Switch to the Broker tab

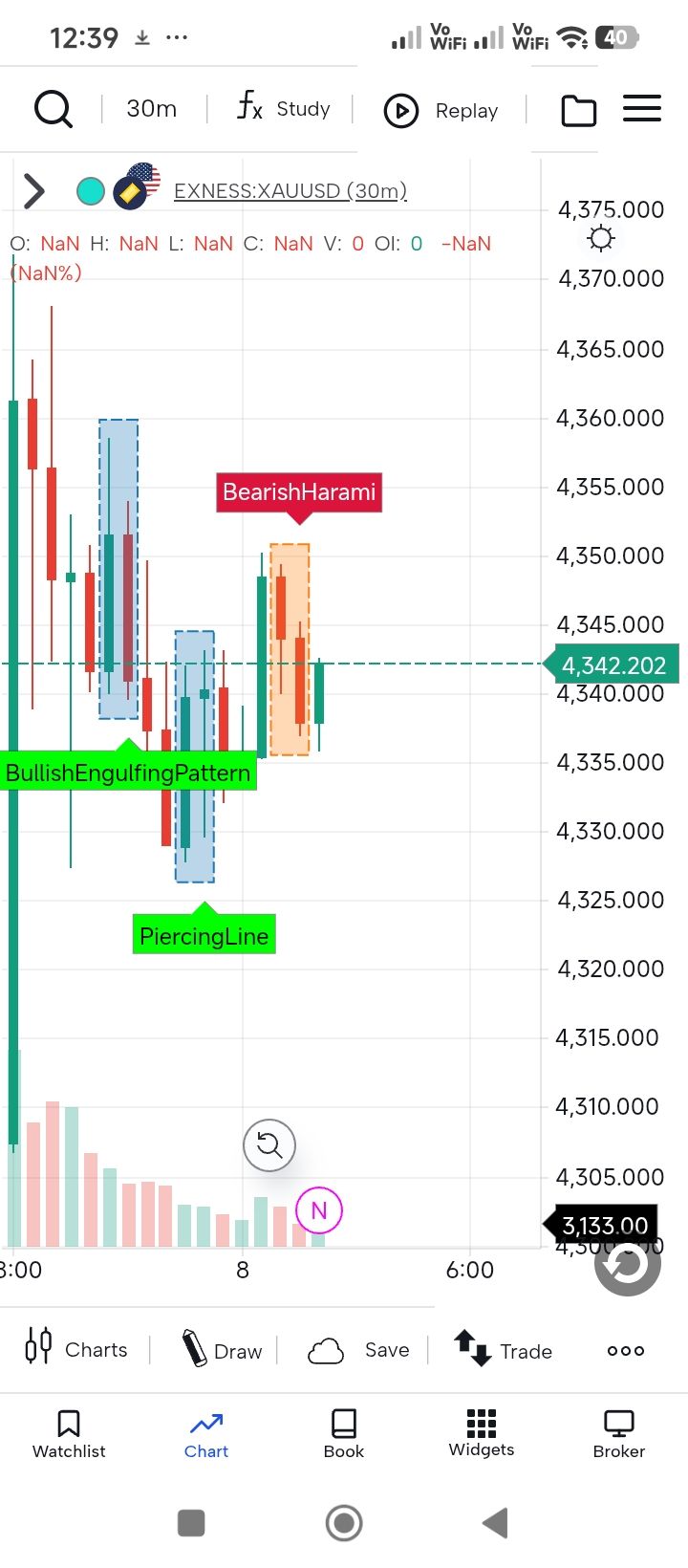coord(619,1435)
